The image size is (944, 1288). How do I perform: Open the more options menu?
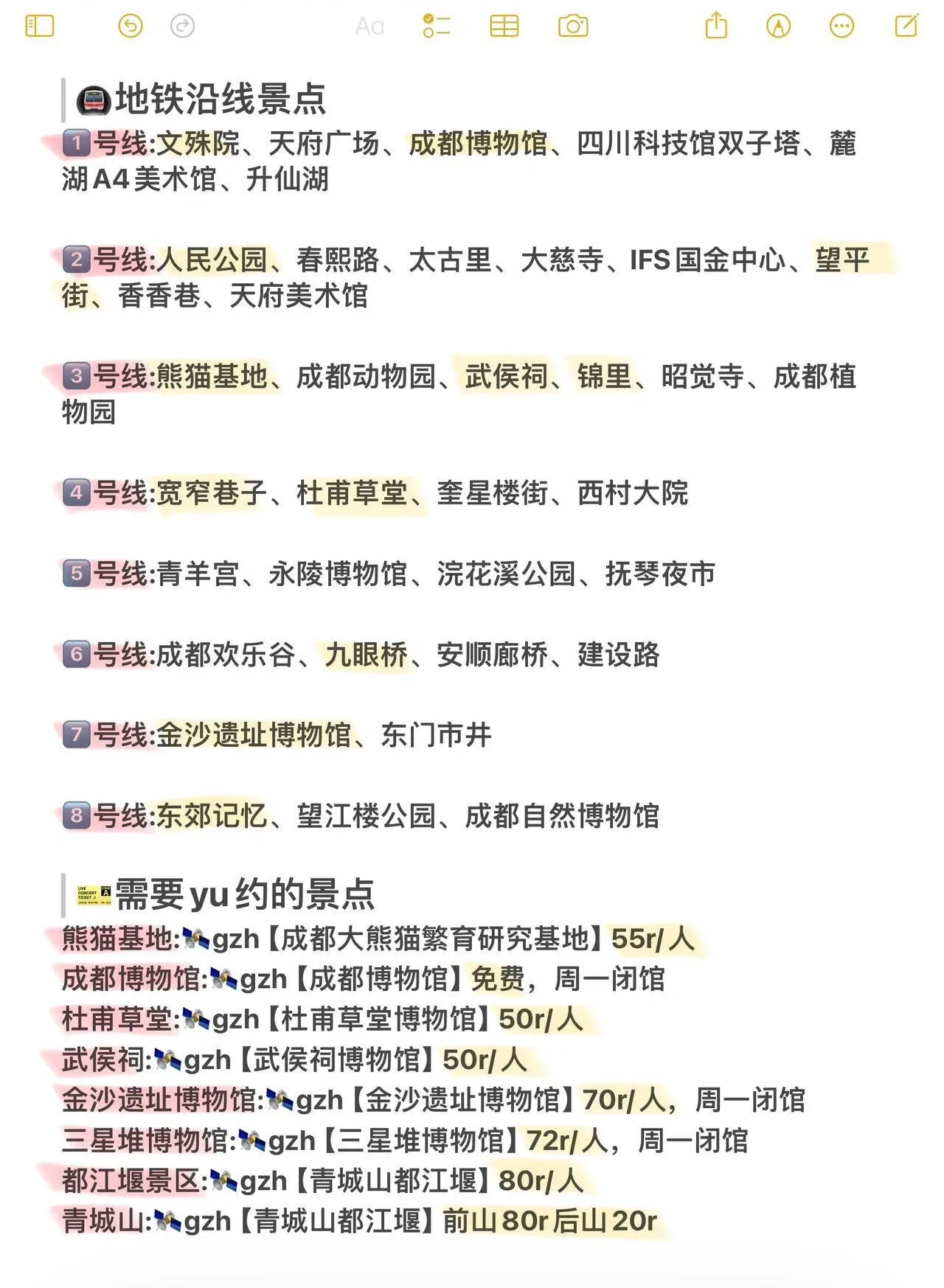[841, 27]
